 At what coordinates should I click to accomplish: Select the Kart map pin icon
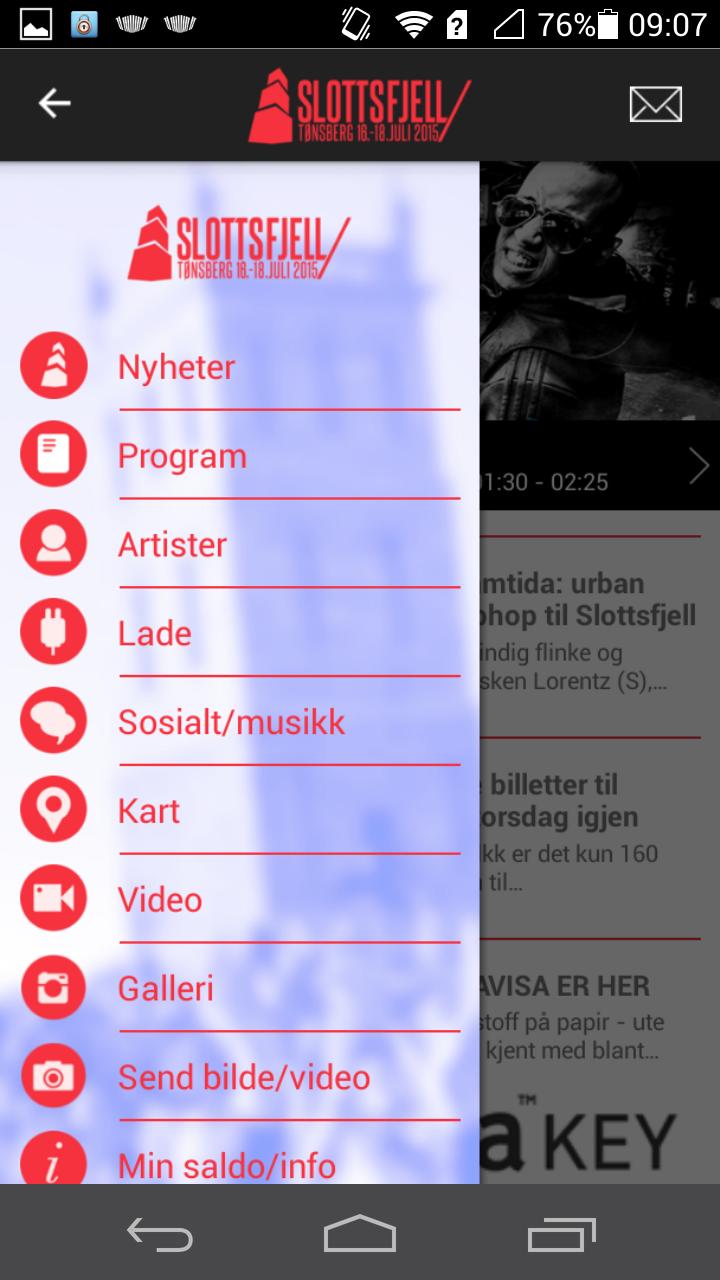(x=53, y=809)
